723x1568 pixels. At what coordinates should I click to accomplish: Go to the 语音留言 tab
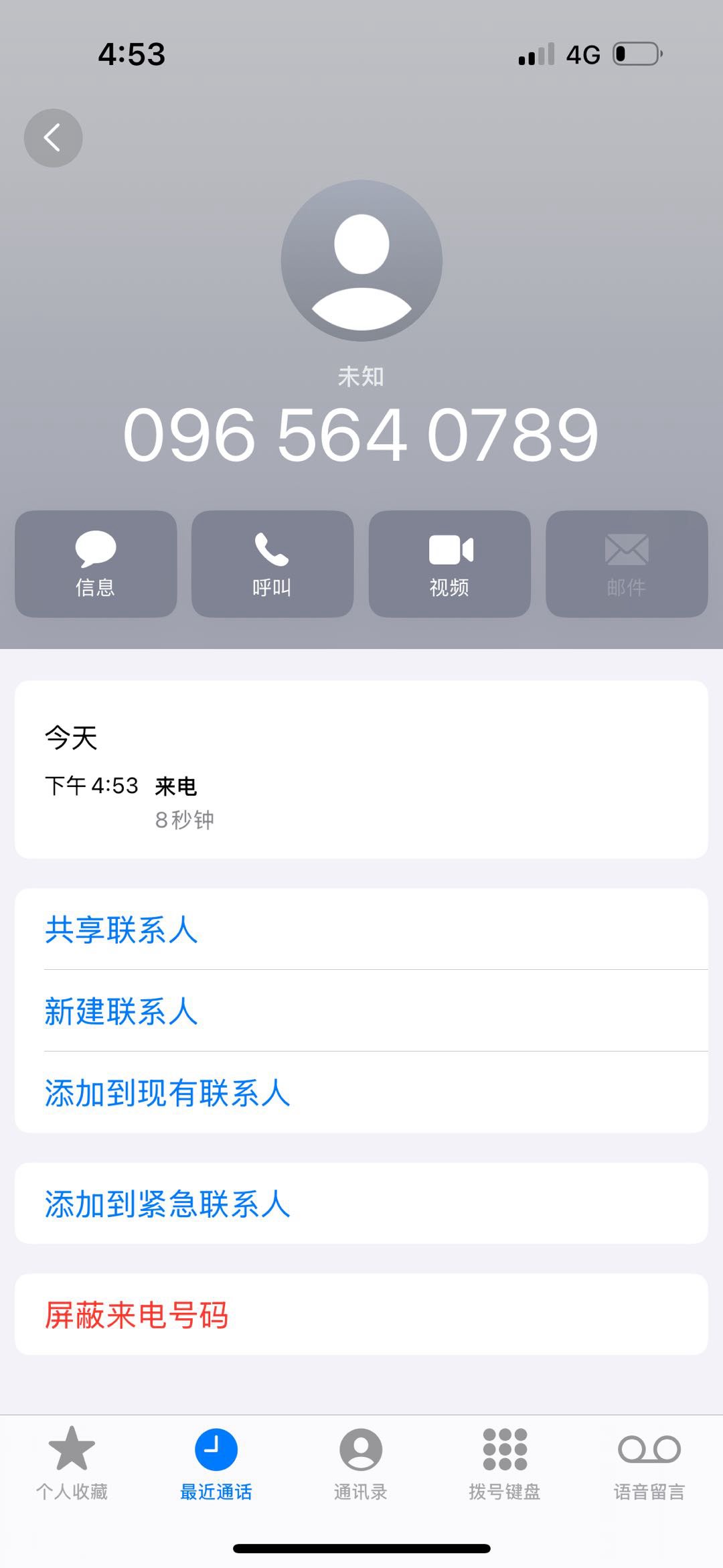(649, 1463)
